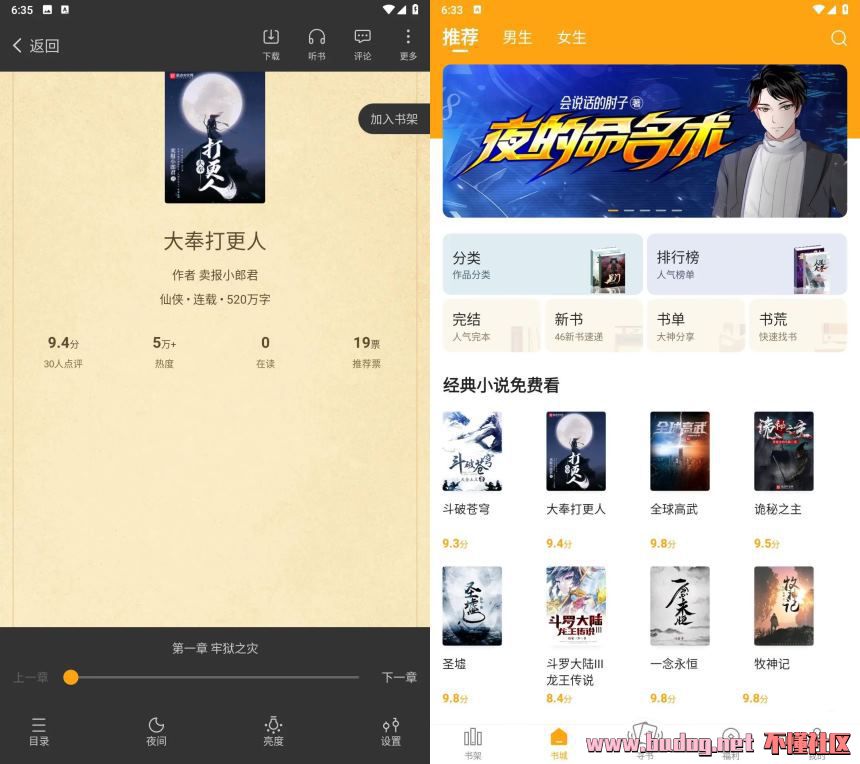The width and height of the screenshot is (860, 764).
Task: Open 听书 audiobook mode
Action: coord(317,44)
